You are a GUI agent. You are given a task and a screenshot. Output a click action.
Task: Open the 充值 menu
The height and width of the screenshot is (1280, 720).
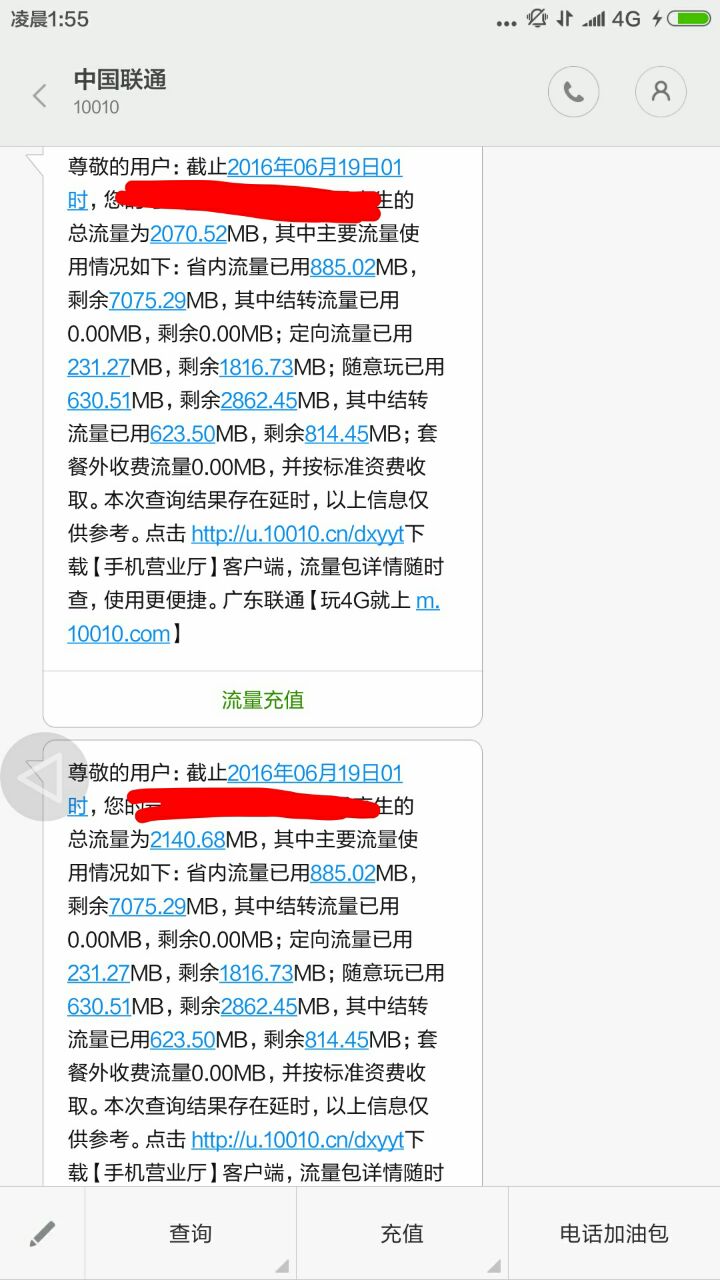(x=402, y=1234)
